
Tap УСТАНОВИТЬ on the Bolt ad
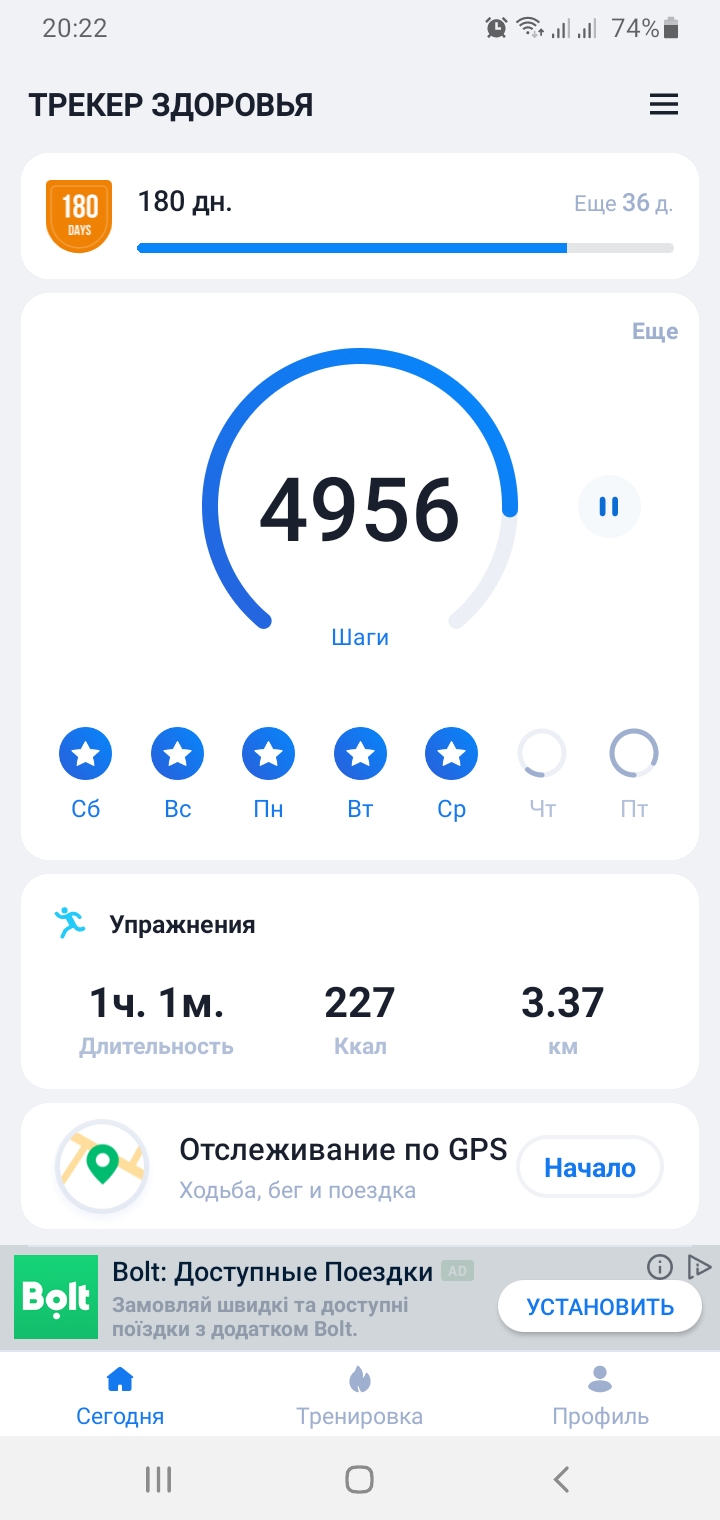click(599, 1305)
